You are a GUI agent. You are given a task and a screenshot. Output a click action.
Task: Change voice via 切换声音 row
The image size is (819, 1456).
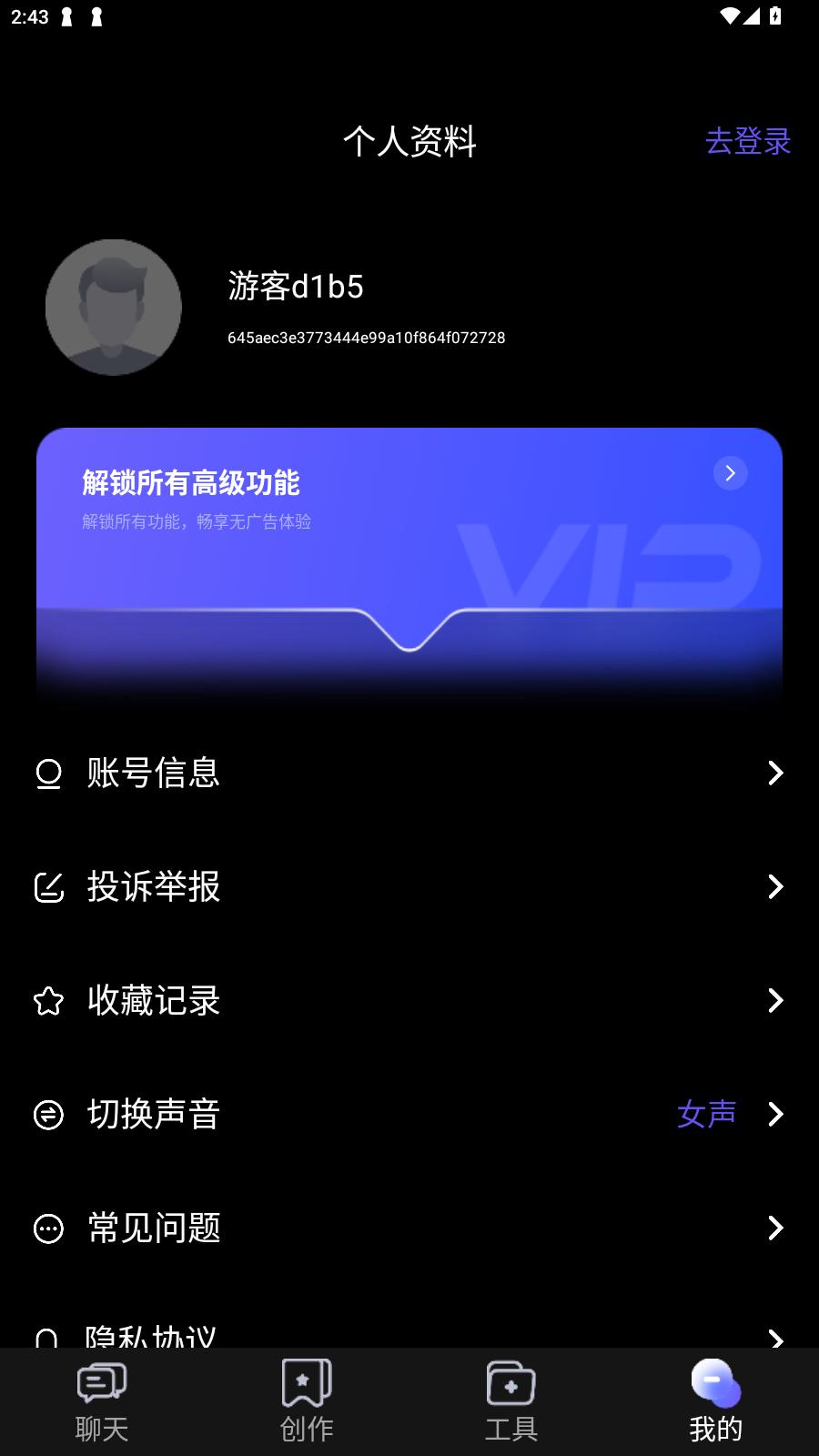tap(409, 1114)
